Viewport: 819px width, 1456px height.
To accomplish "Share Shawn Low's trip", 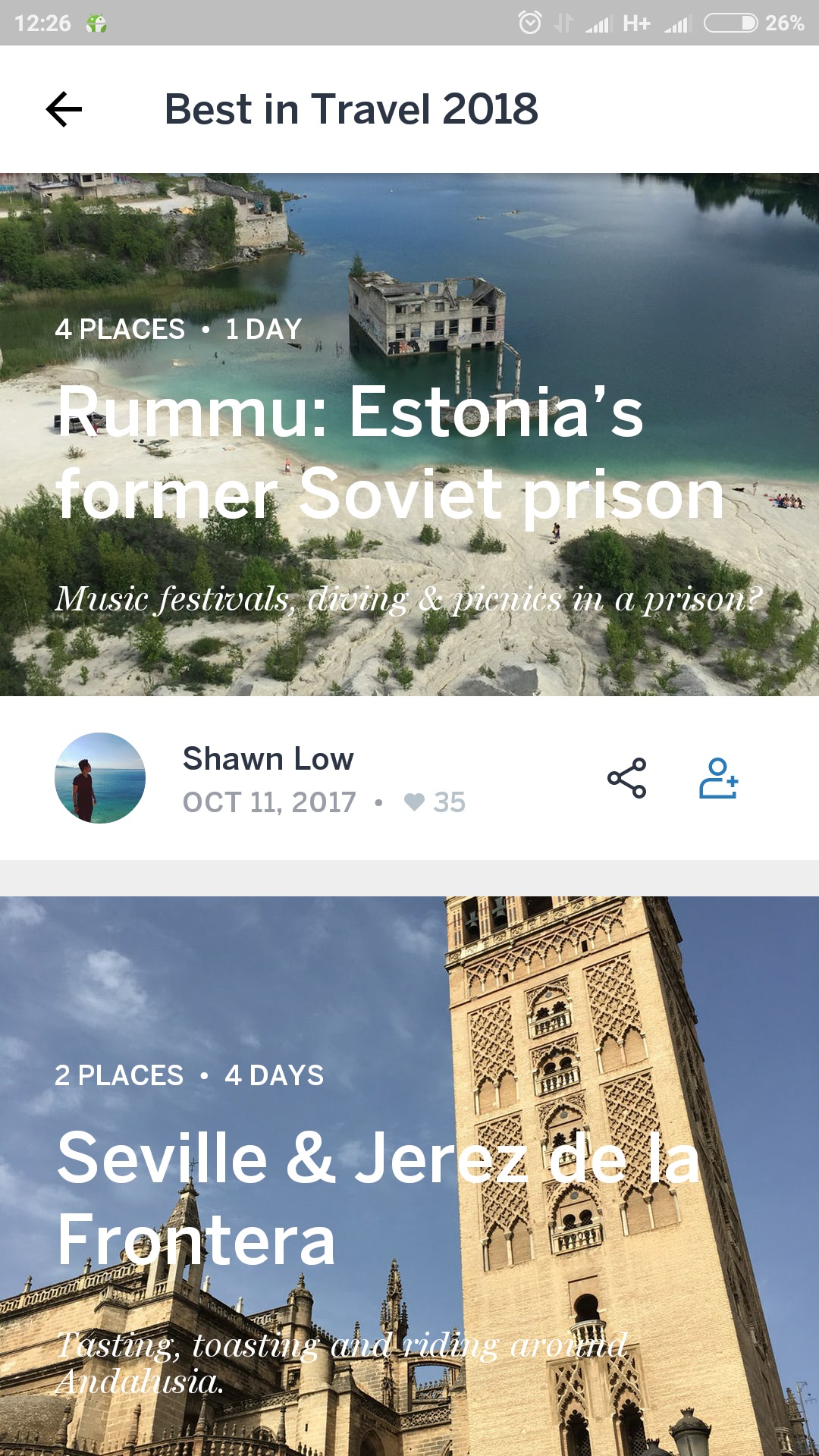I will pos(626,778).
